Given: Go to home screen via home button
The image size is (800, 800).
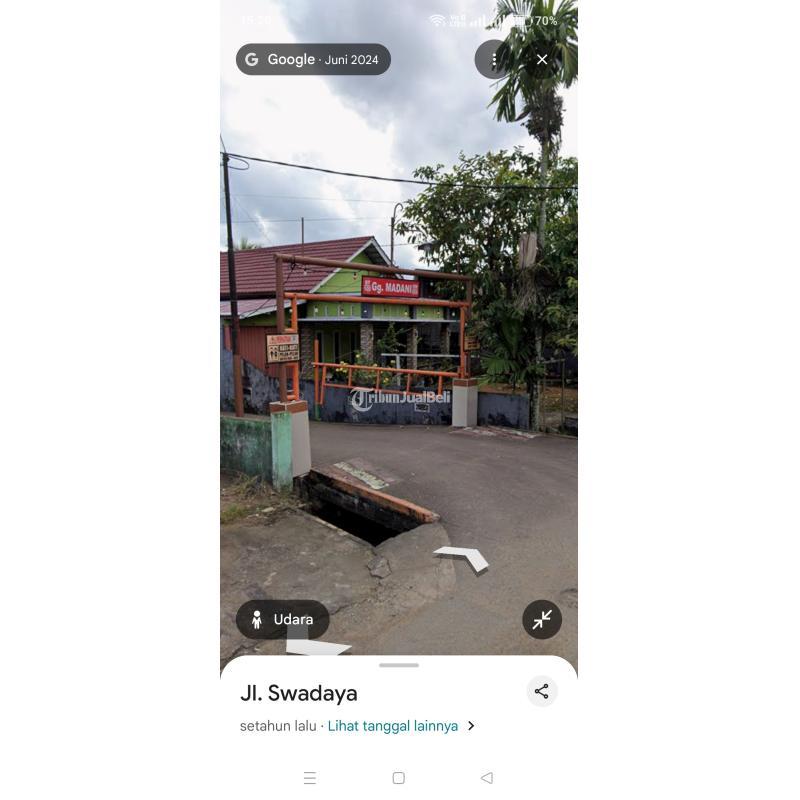Looking at the screenshot, I should tap(398, 778).
